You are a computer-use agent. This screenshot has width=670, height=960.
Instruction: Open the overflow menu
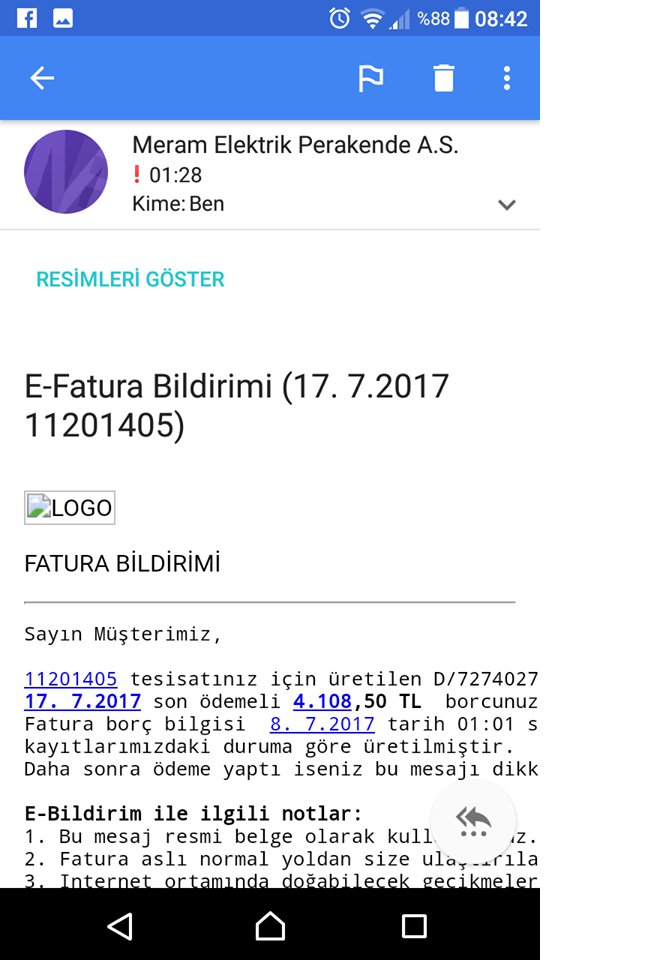pos(507,78)
